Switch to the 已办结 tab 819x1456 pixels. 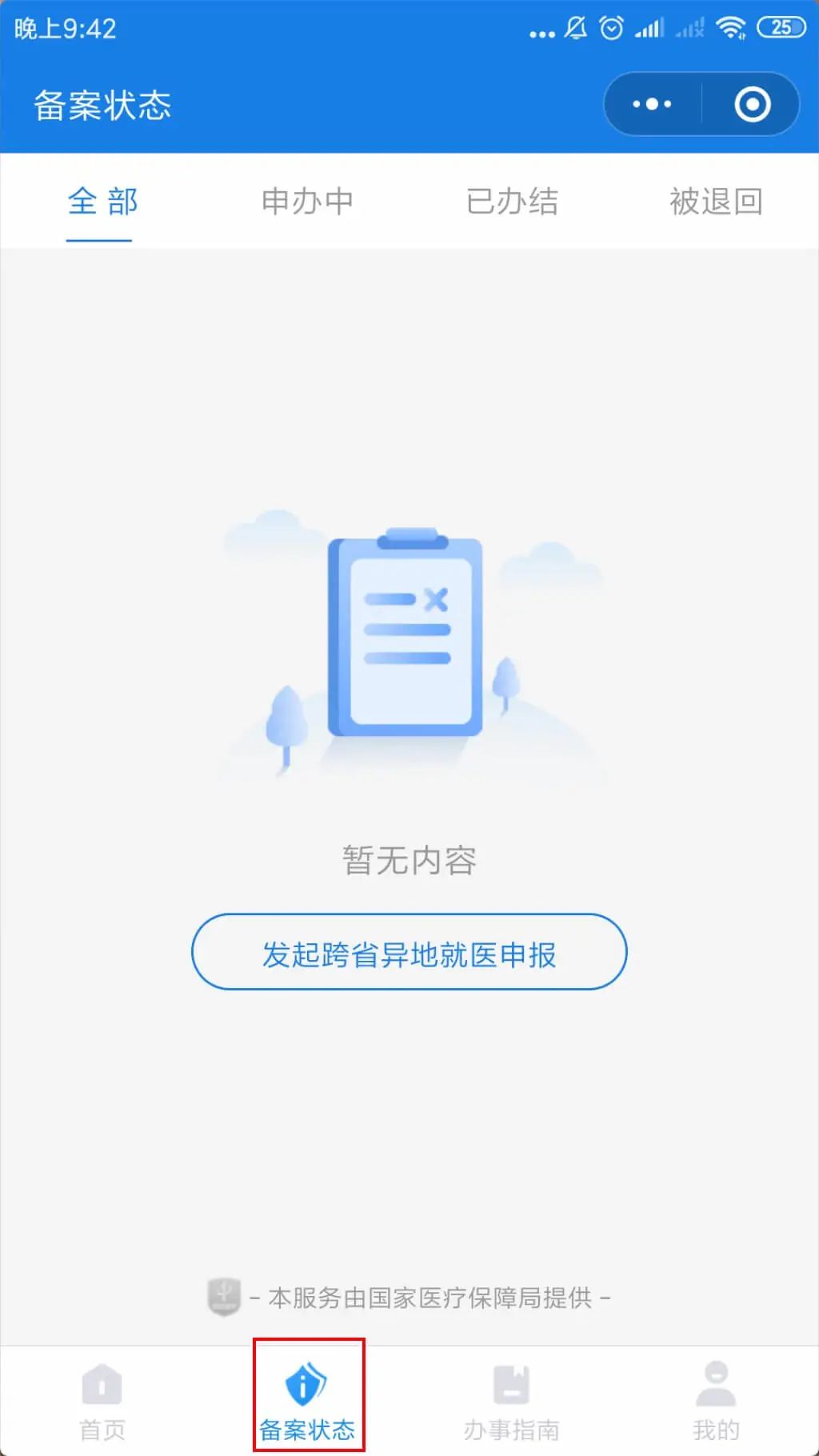(x=512, y=202)
